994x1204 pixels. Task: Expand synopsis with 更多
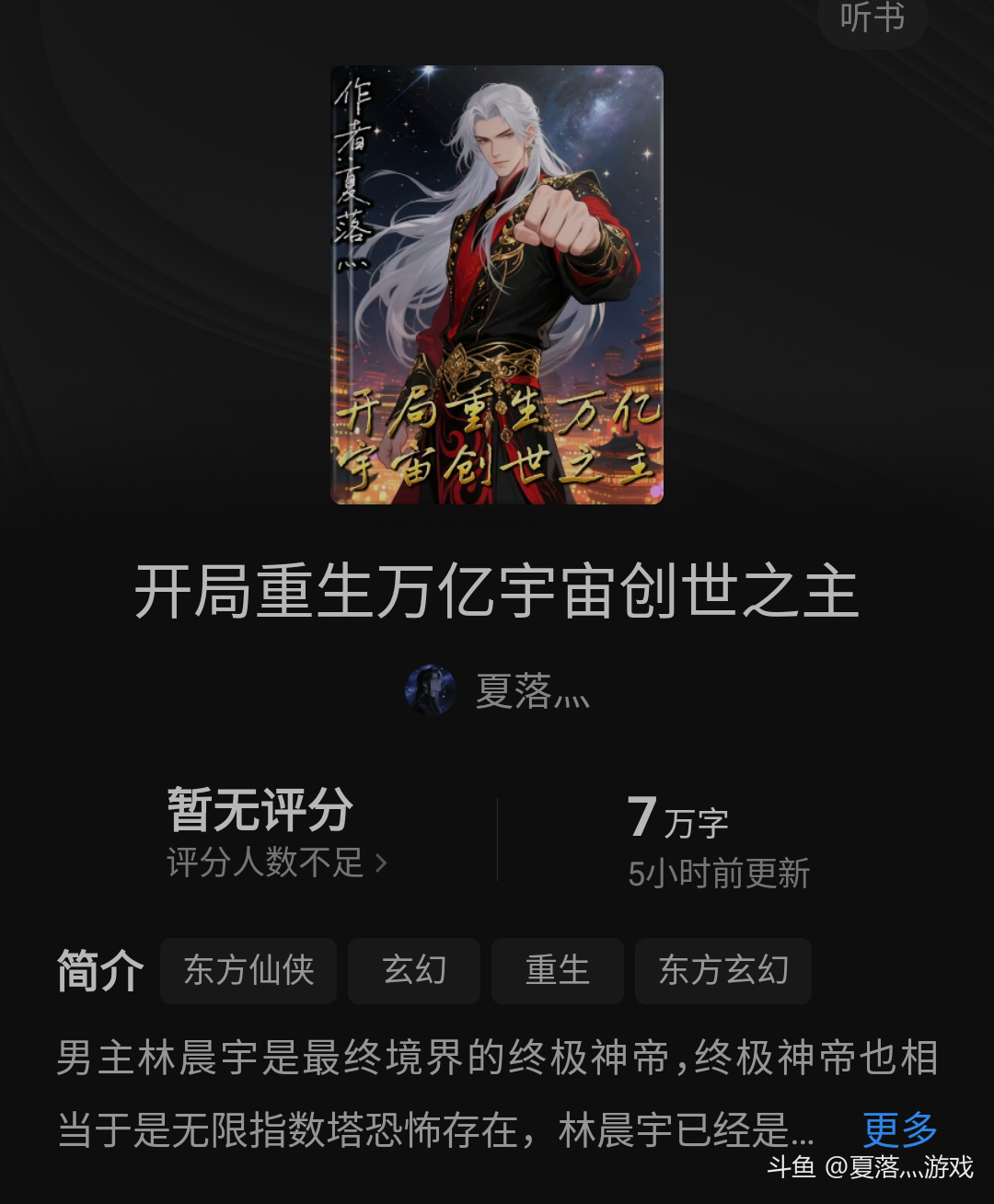(899, 1129)
